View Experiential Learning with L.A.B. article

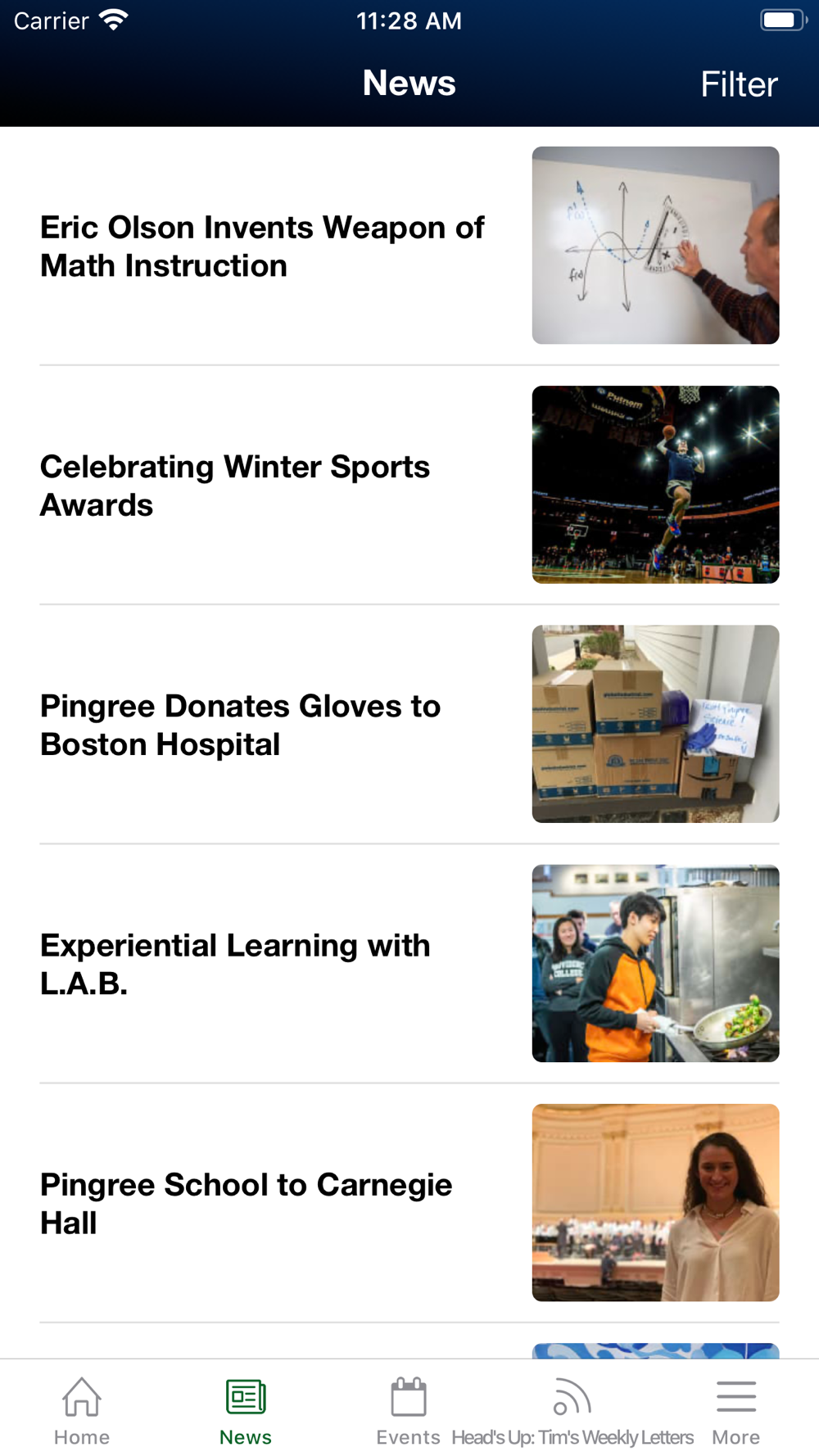tap(409, 963)
